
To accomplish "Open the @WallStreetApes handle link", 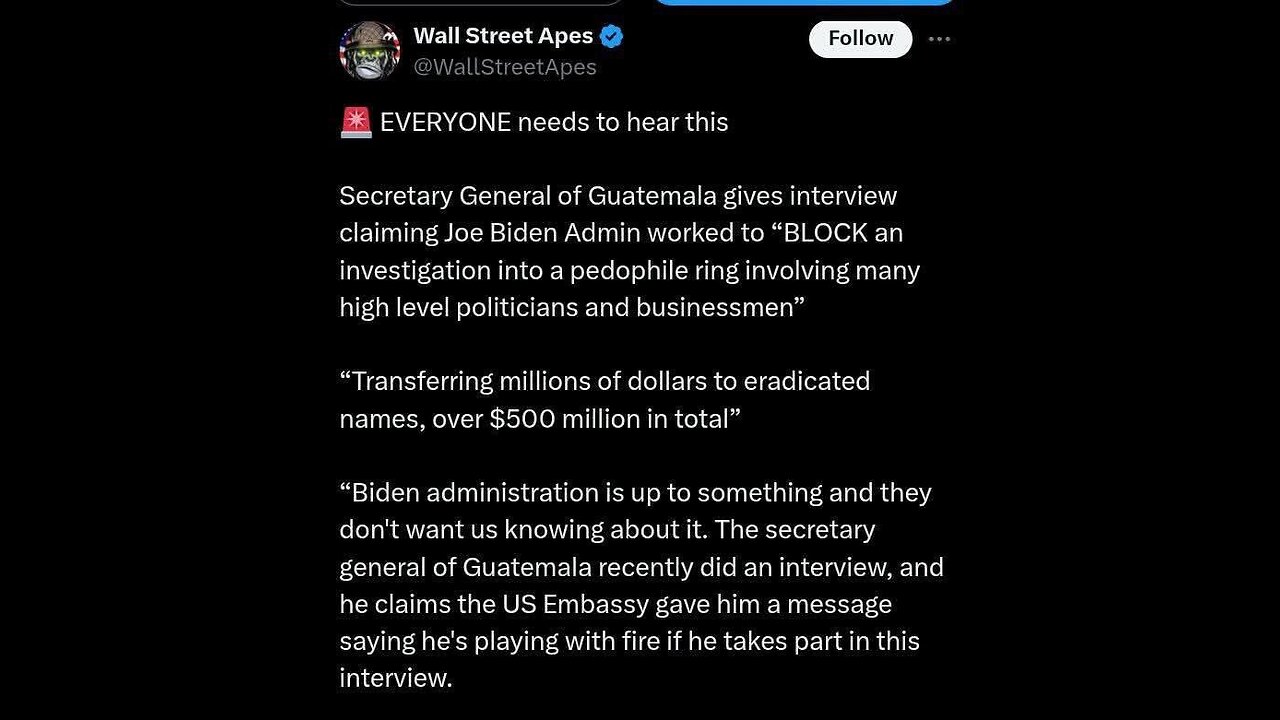I will click(x=504, y=67).
